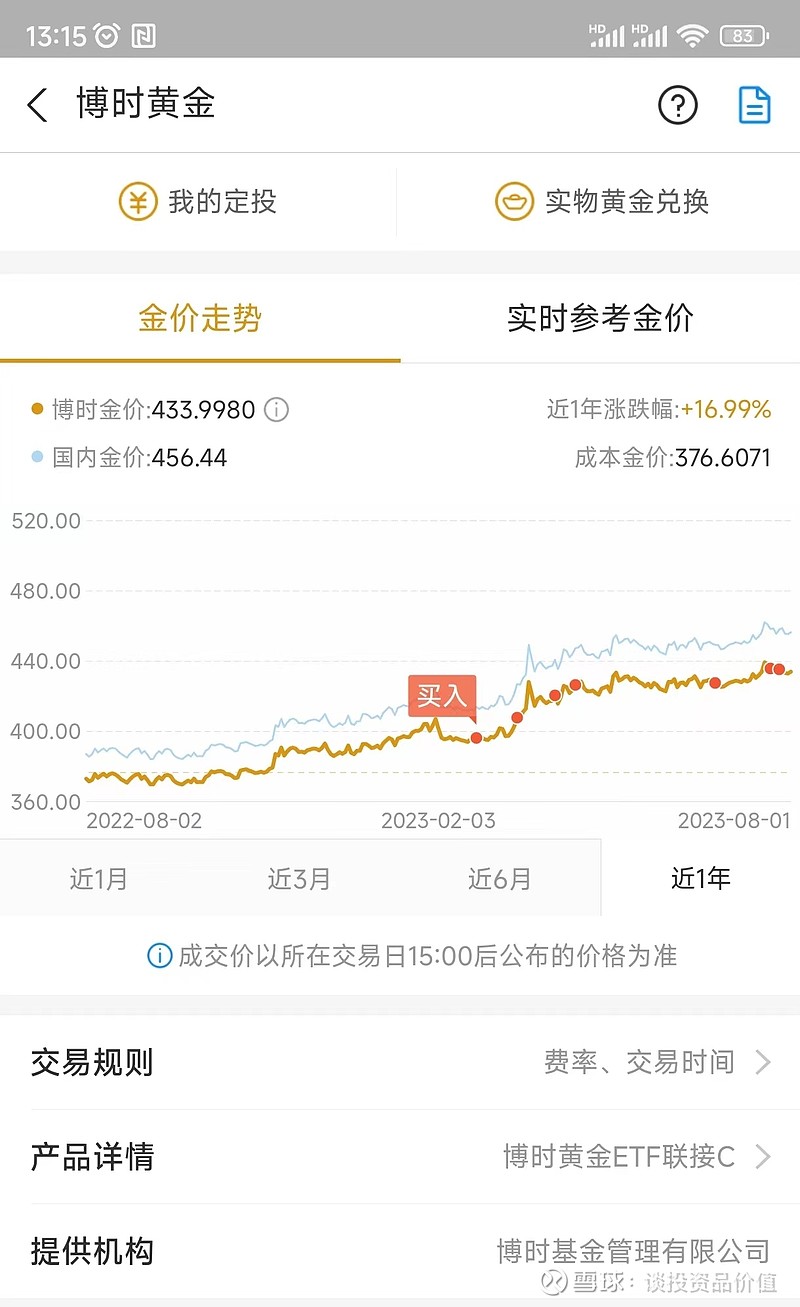Open the document records icon
The width and height of the screenshot is (800, 1307).
click(754, 105)
